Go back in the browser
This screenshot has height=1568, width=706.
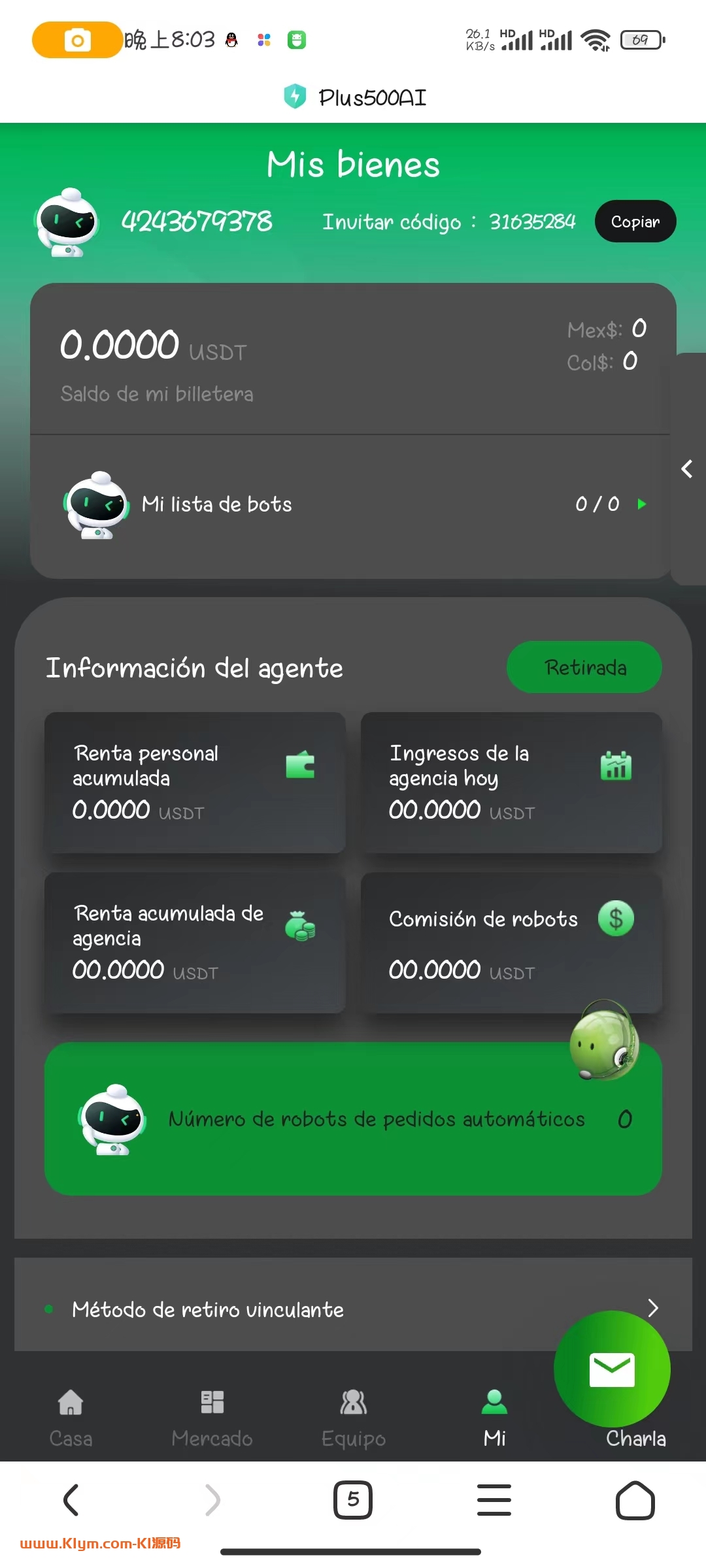71,1499
